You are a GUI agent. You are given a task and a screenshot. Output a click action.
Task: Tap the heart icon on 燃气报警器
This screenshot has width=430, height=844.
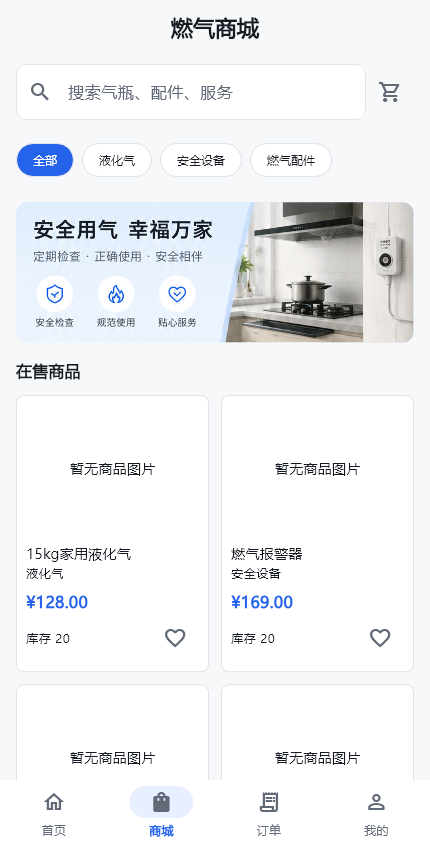pos(380,638)
